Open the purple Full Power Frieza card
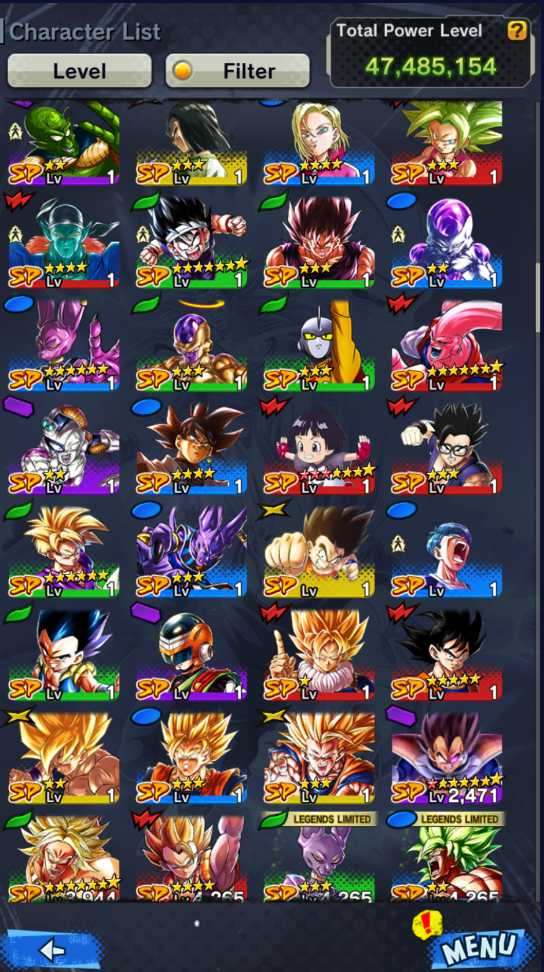This screenshot has height=972, width=544. [x=447, y=242]
